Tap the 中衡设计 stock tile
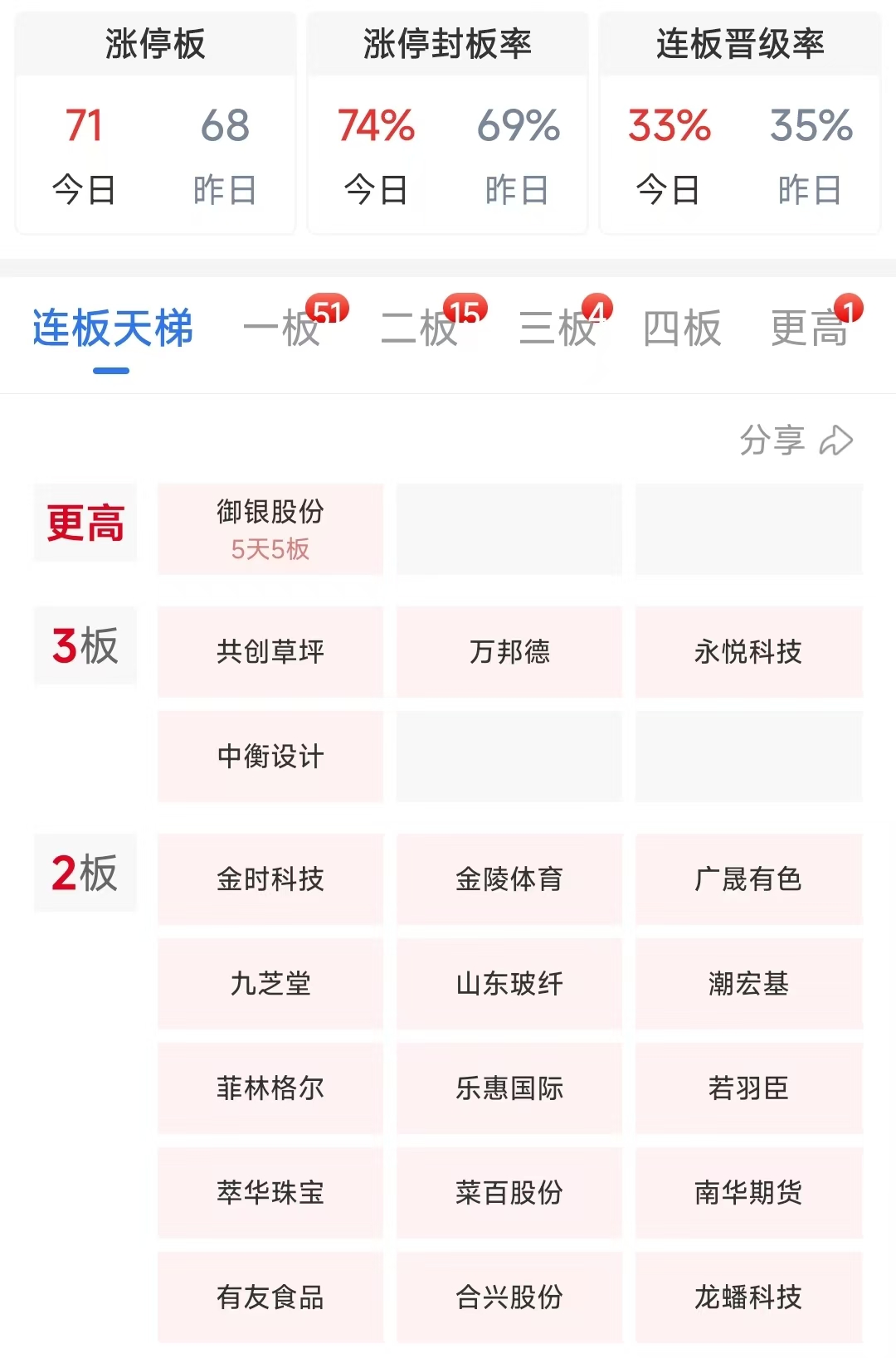896x1358 pixels. point(270,757)
